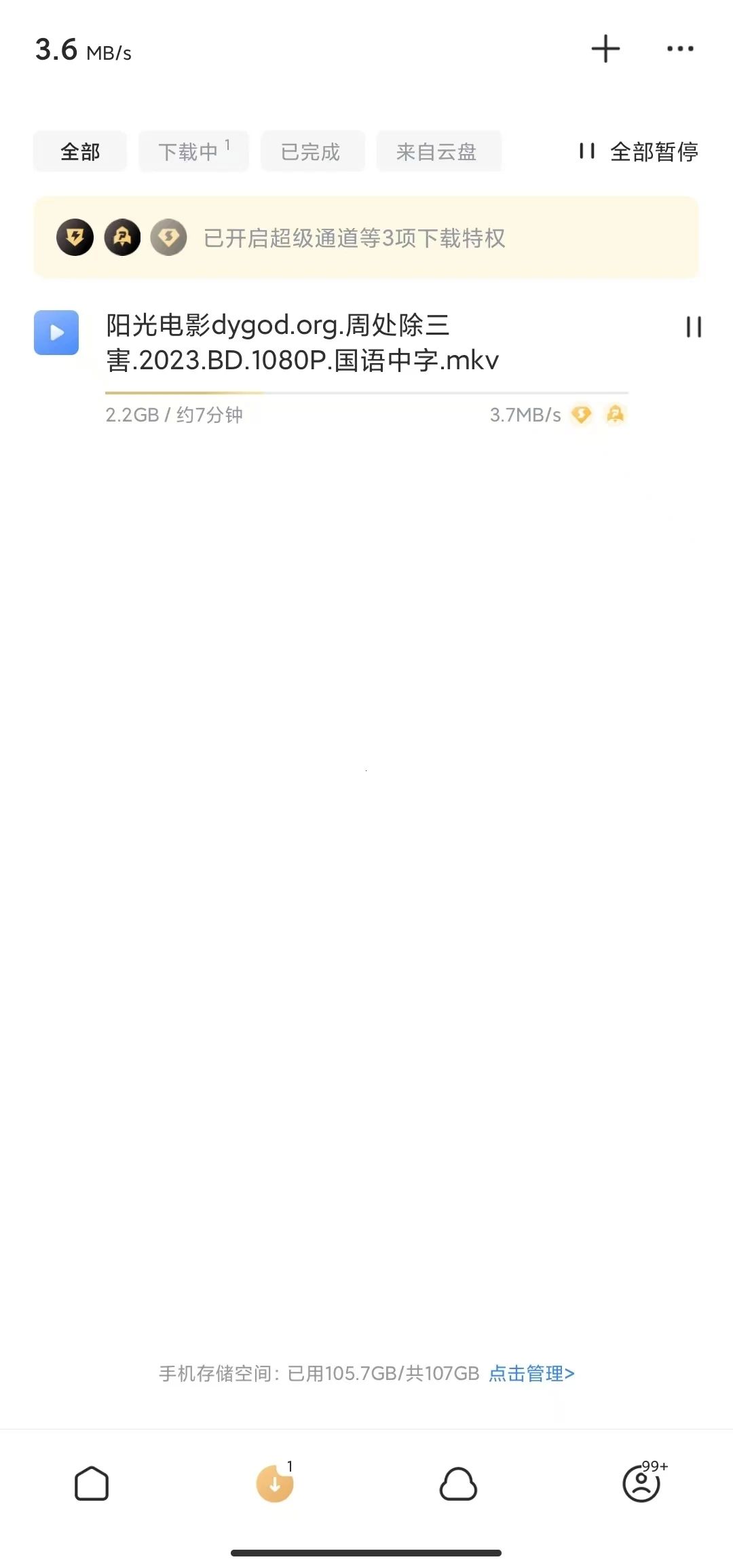Open the profile tab with 99+ badge
Viewport: 733px width, 1568px height.
click(x=642, y=1483)
